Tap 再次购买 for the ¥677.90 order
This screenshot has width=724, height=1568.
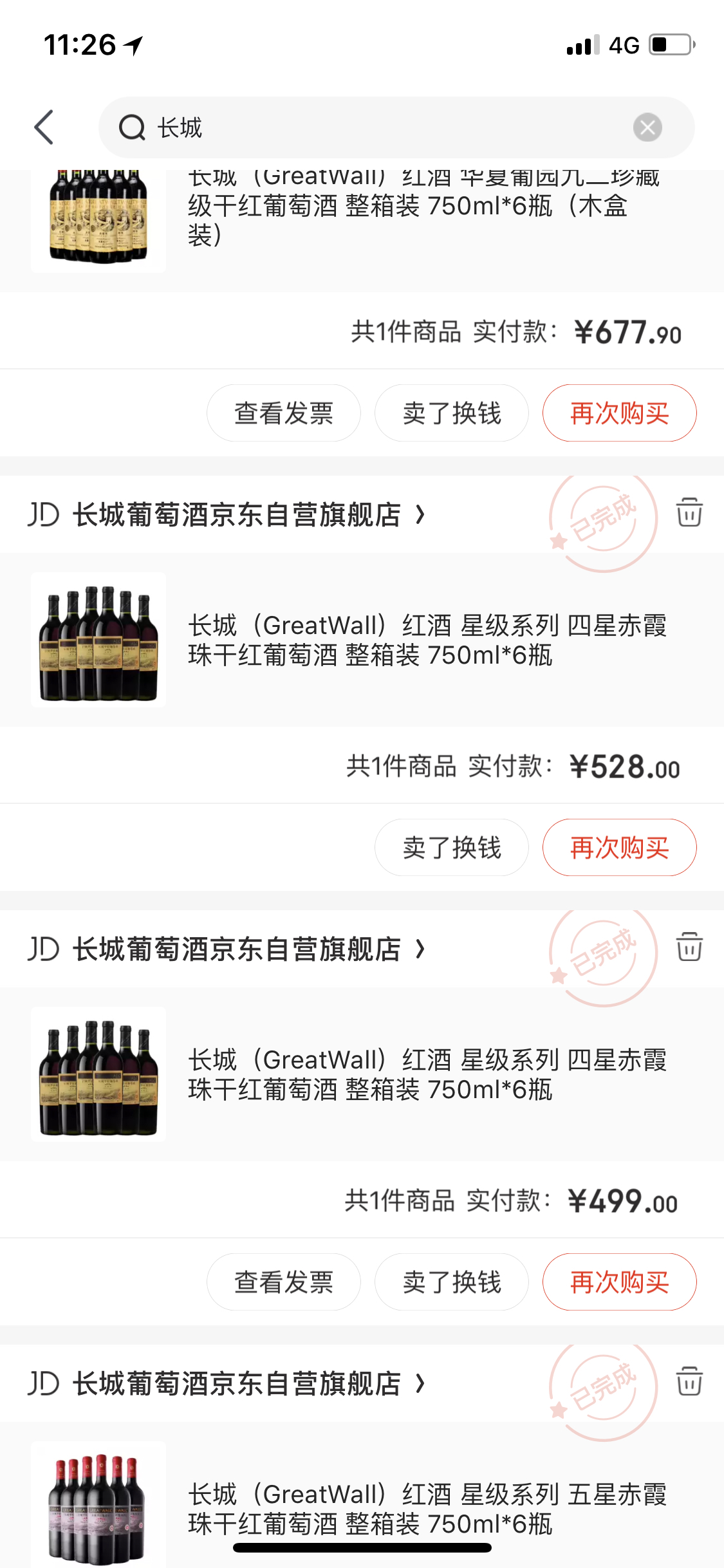coord(619,413)
